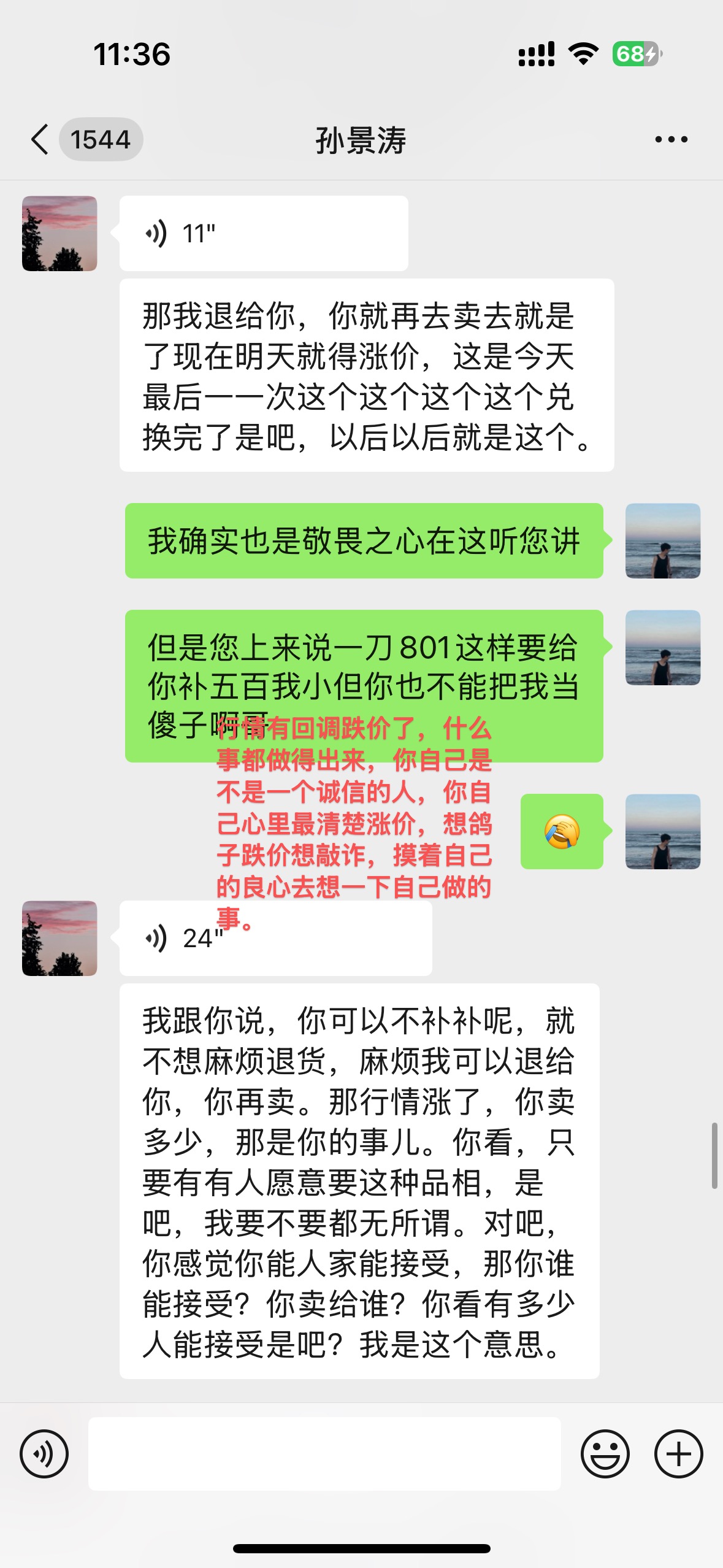Play the 11-second voice message
The width and height of the screenshot is (723, 1568).
coord(264,233)
